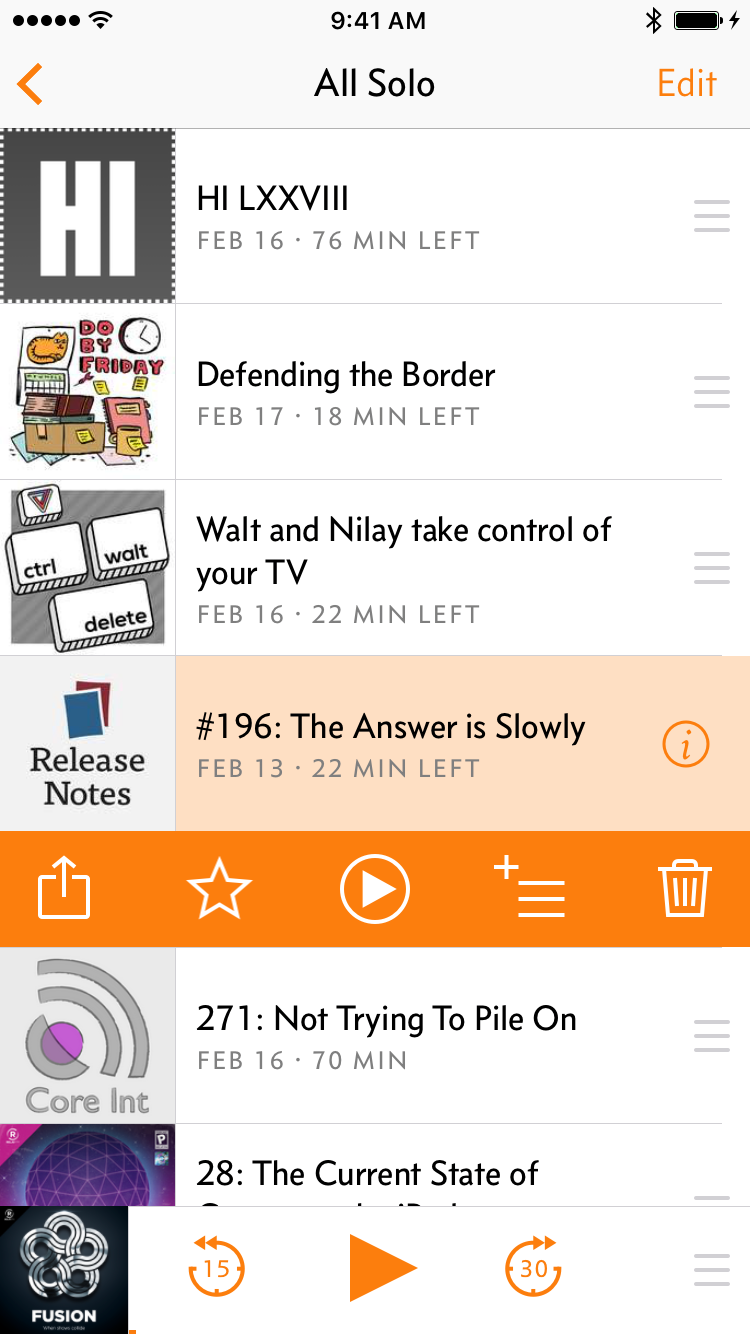Skip back 15 seconds in the player
Viewport: 750px width, 1334px height.
click(x=216, y=1268)
